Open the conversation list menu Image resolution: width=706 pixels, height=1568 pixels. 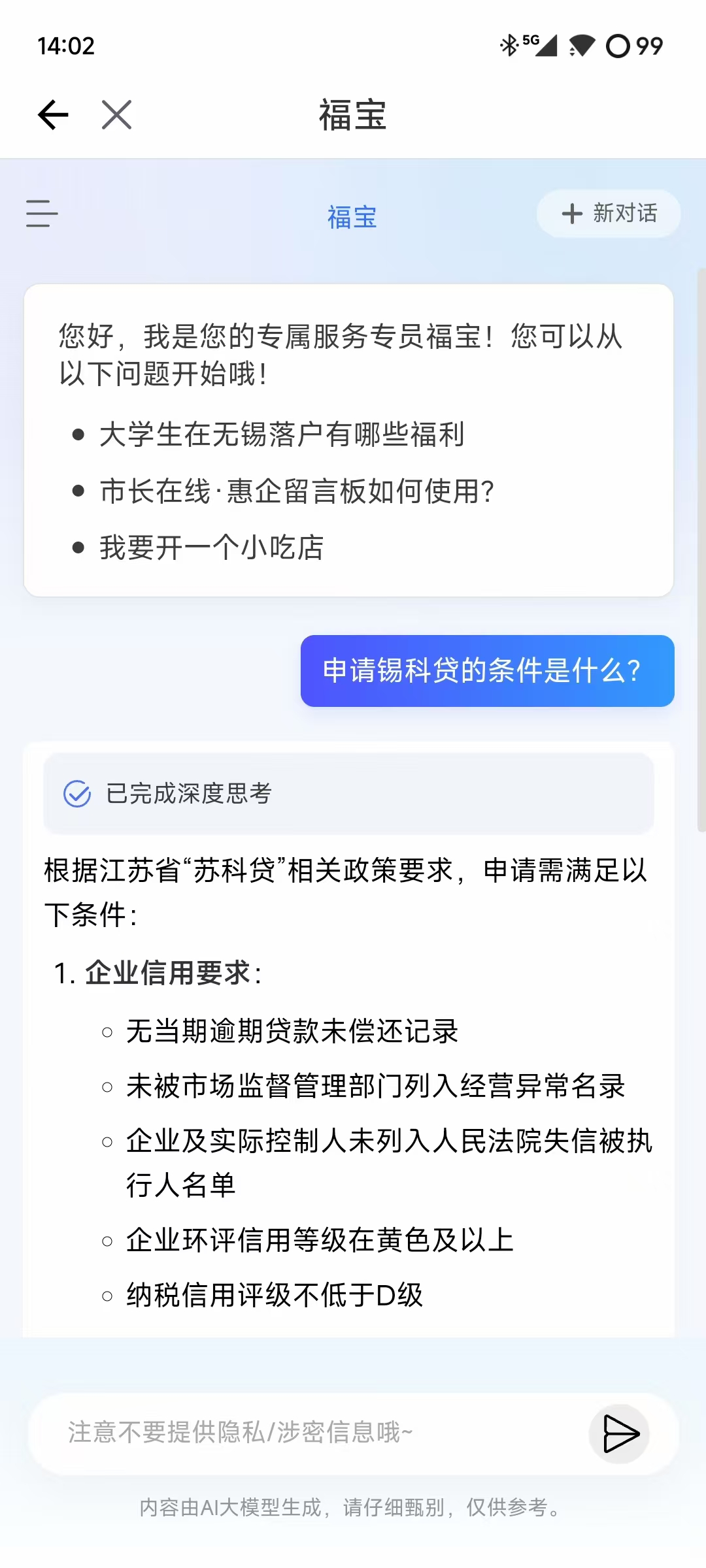coord(42,214)
